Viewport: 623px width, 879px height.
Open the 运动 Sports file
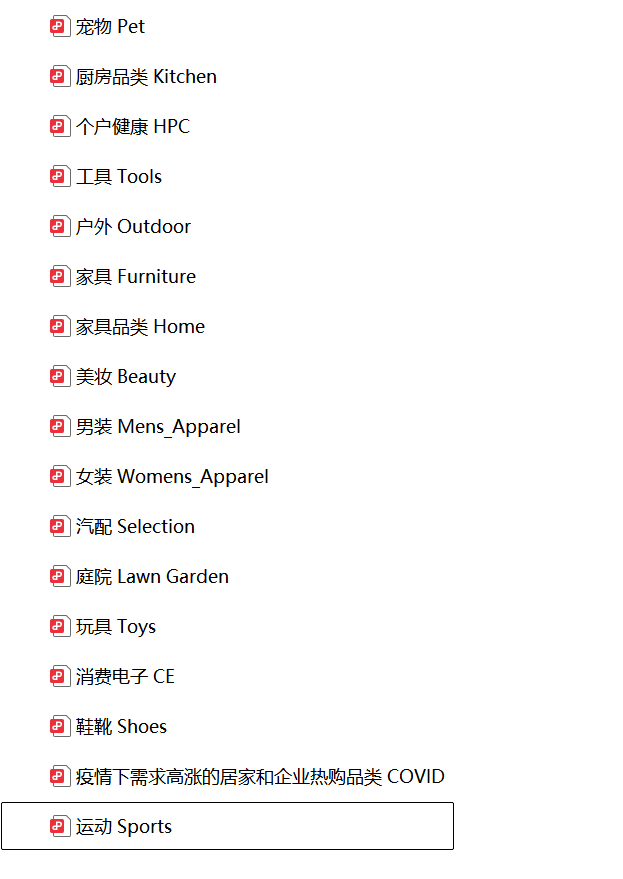(x=124, y=827)
